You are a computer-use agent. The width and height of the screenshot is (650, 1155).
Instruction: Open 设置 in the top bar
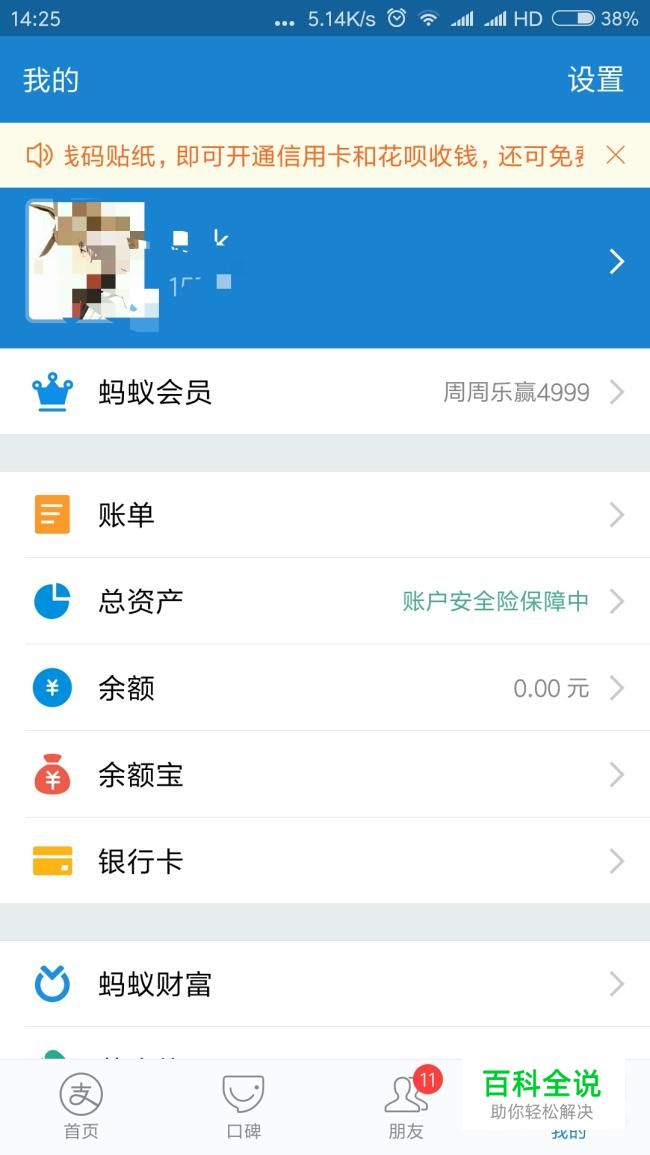click(x=595, y=80)
